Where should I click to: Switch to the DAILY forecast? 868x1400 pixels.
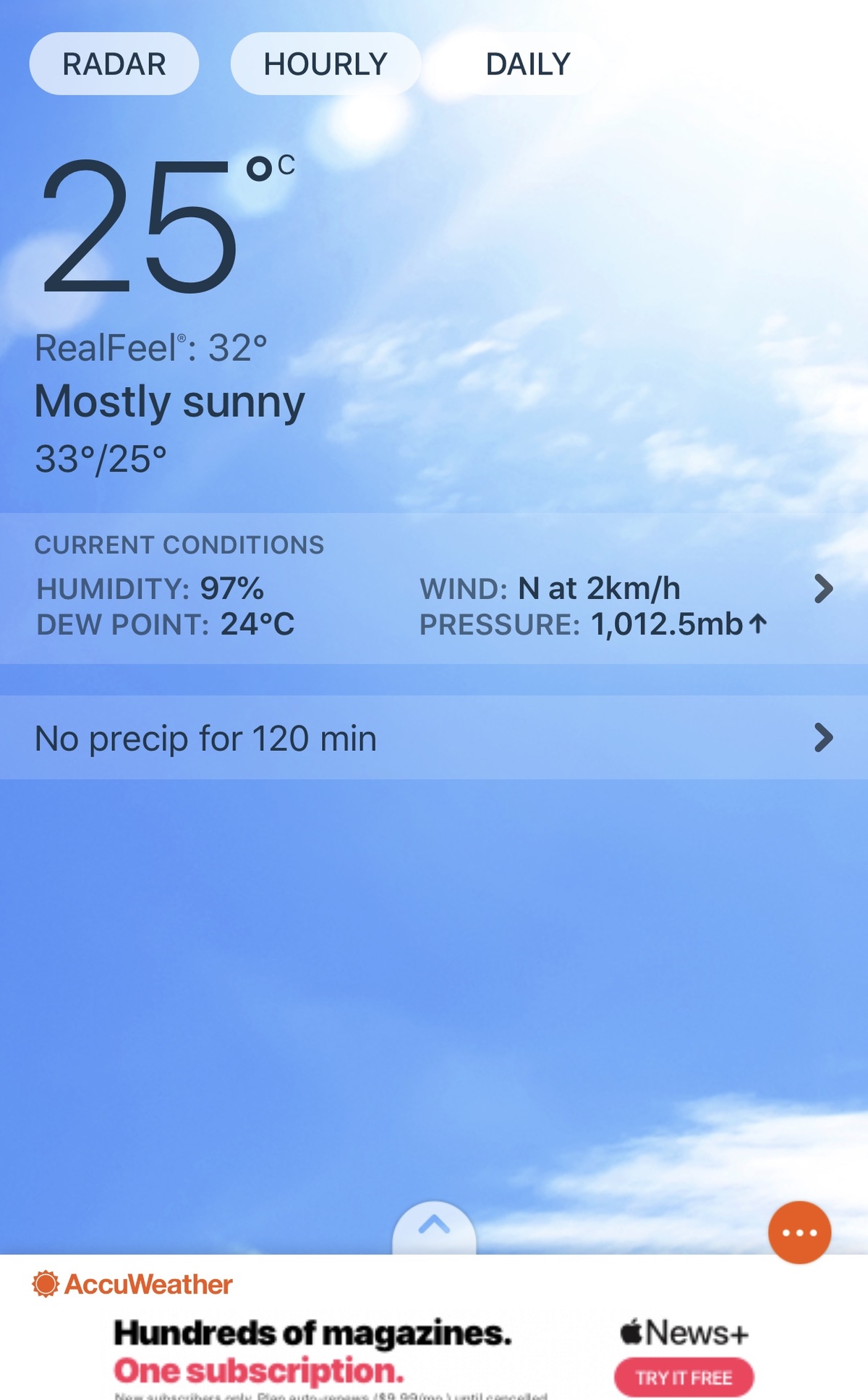pos(528,64)
